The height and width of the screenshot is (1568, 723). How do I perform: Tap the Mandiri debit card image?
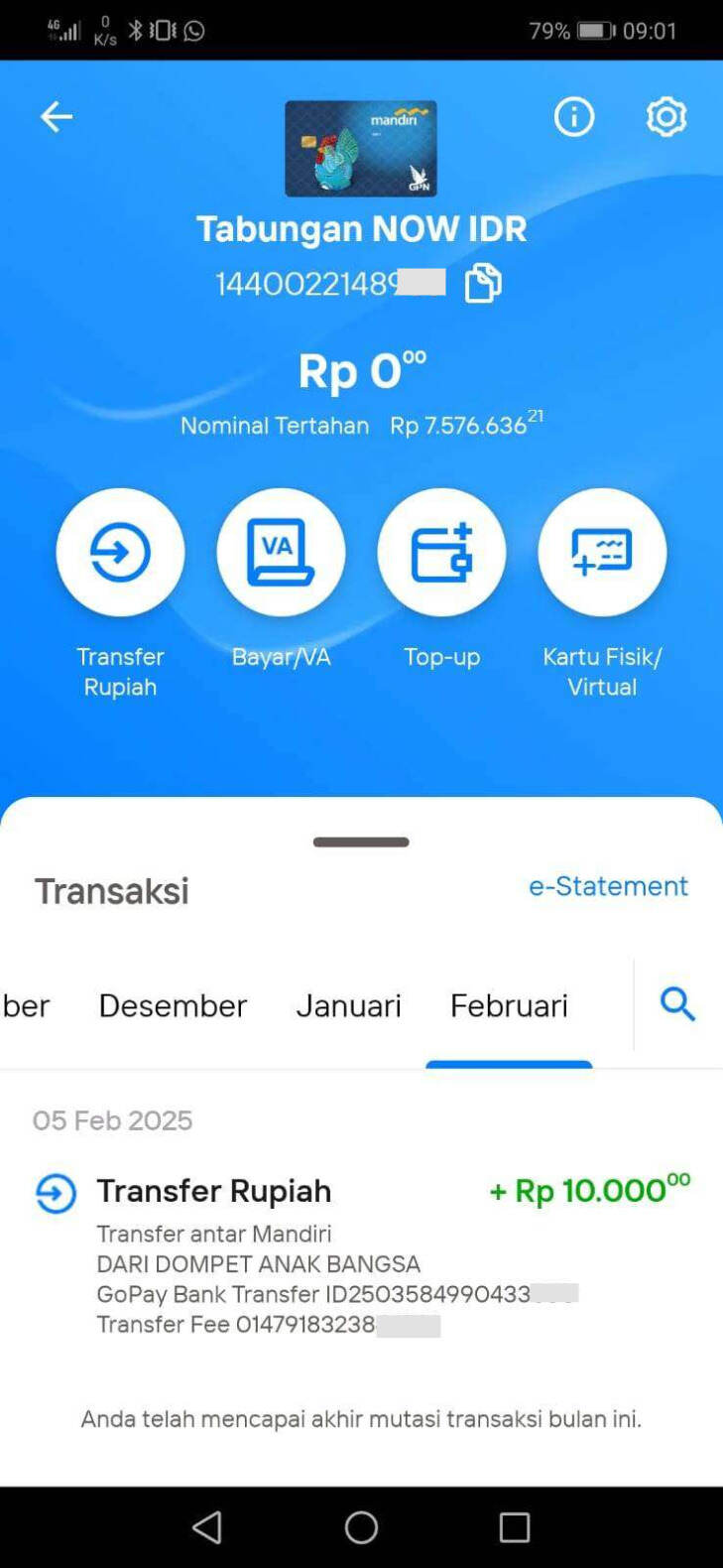tap(361, 148)
